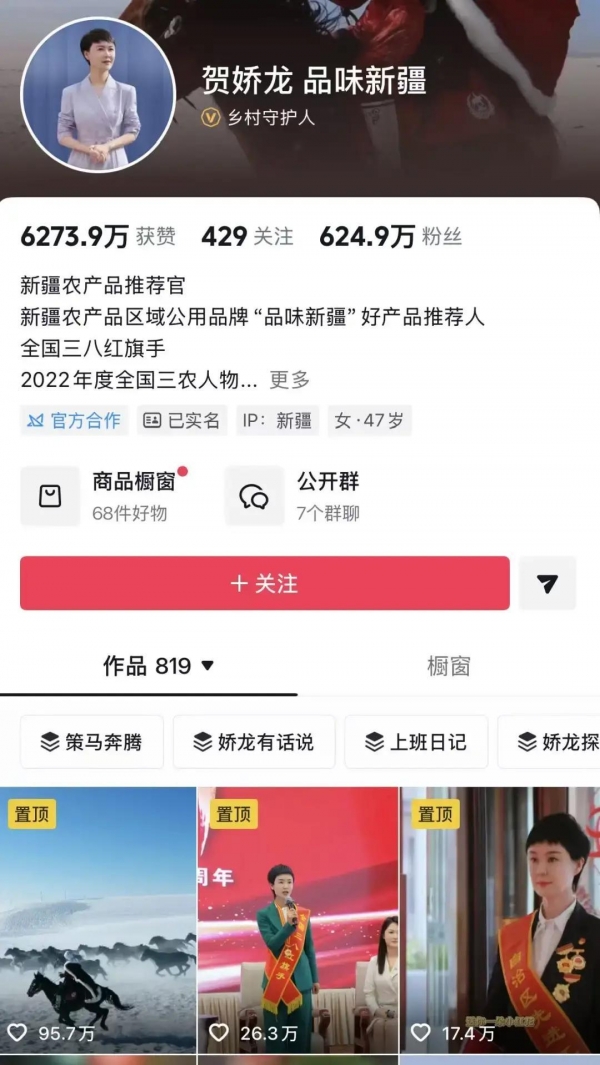This screenshot has height=1065, width=600.
Task: Select the 上班日记 collection chip
Action: click(415, 742)
